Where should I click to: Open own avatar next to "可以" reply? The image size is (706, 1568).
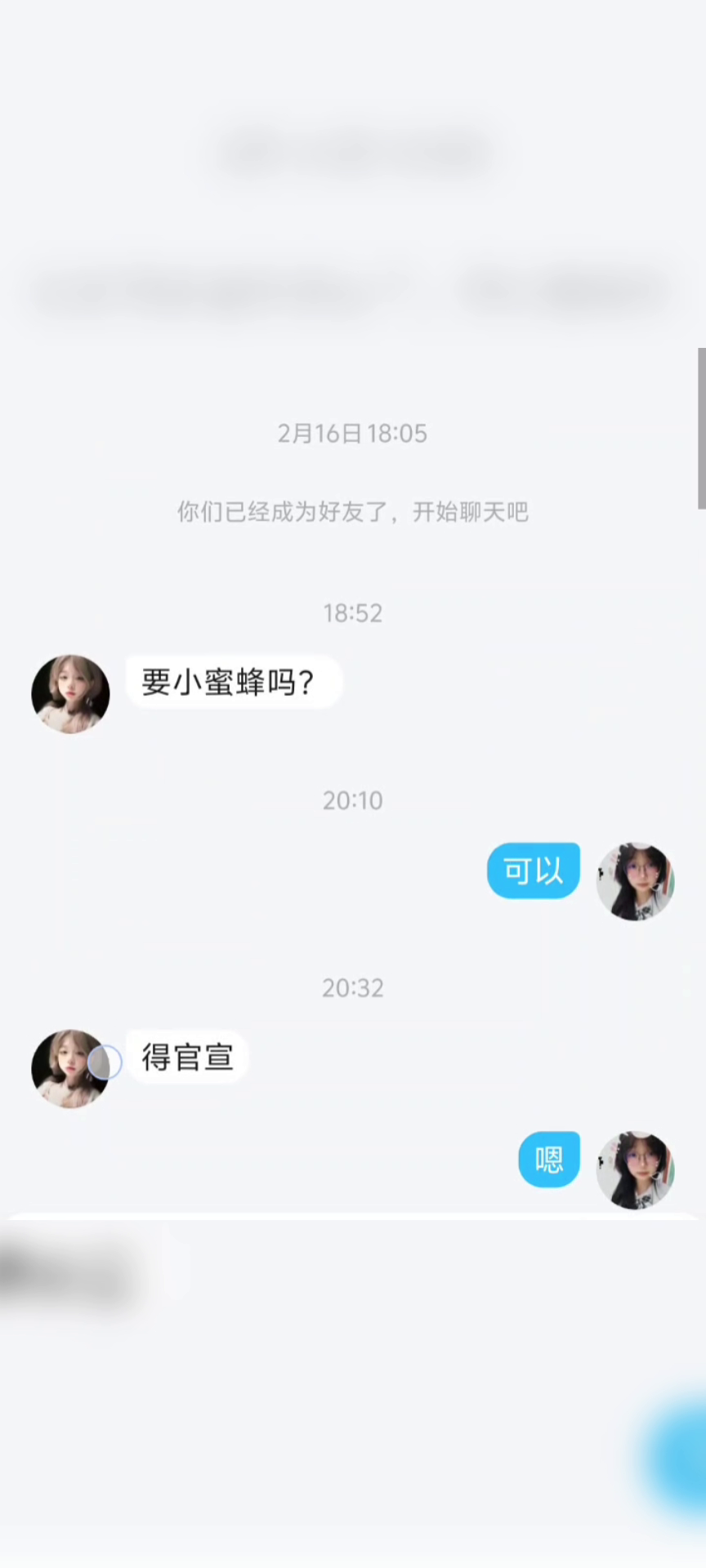click(635, 881)
